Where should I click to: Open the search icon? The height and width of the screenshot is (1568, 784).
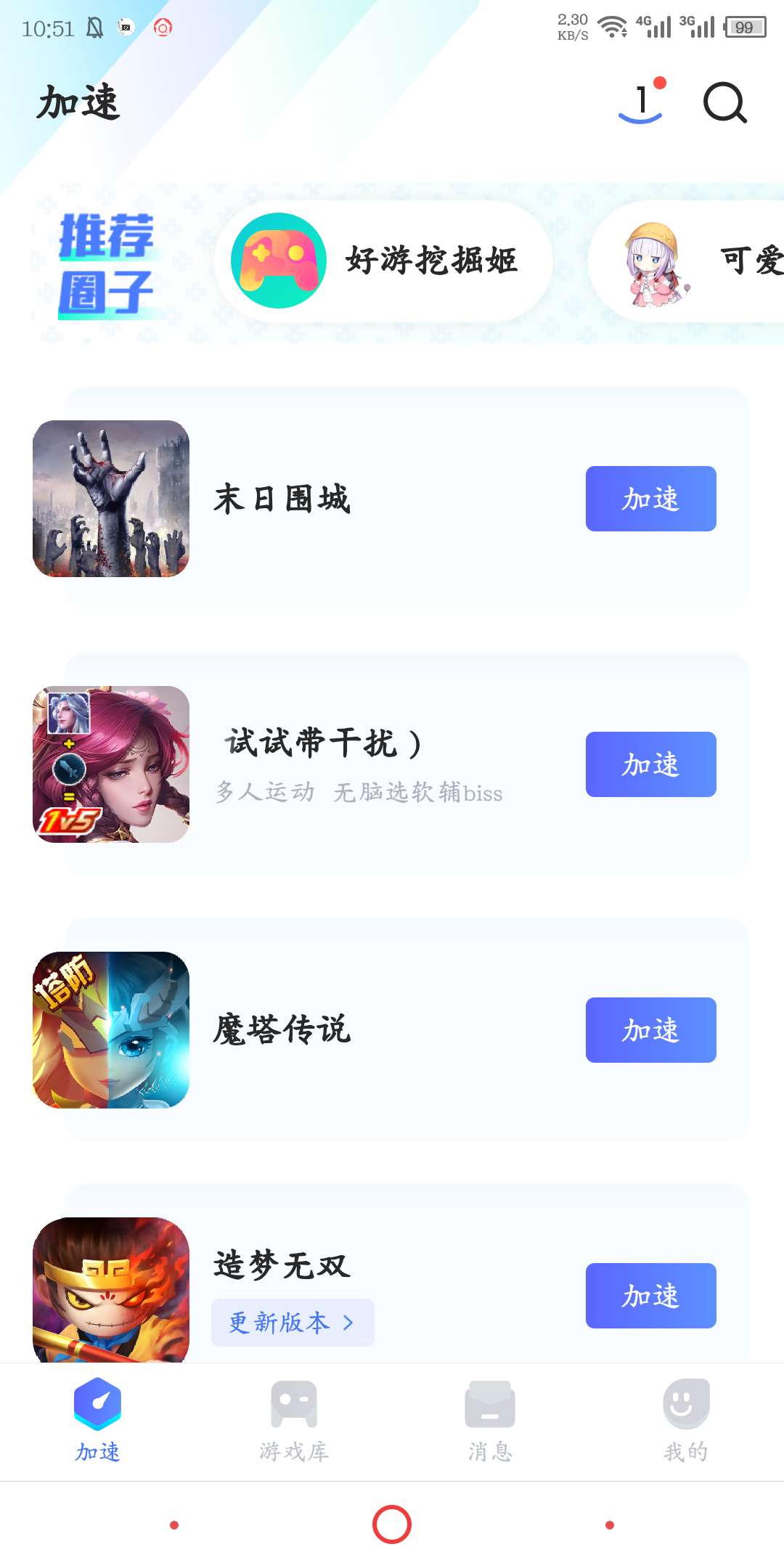tap(724, 103)
